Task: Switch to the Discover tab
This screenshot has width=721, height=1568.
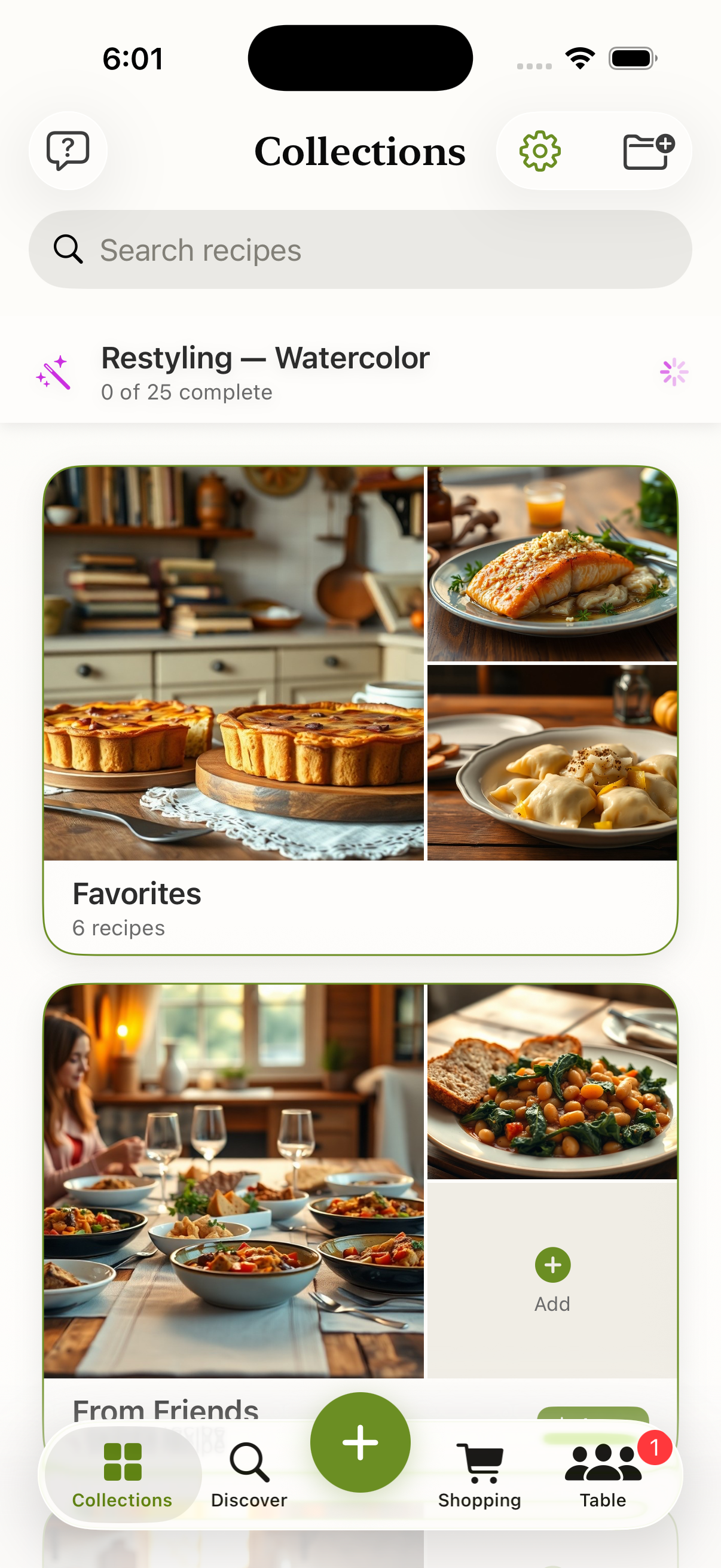Action: point(249,1475)
